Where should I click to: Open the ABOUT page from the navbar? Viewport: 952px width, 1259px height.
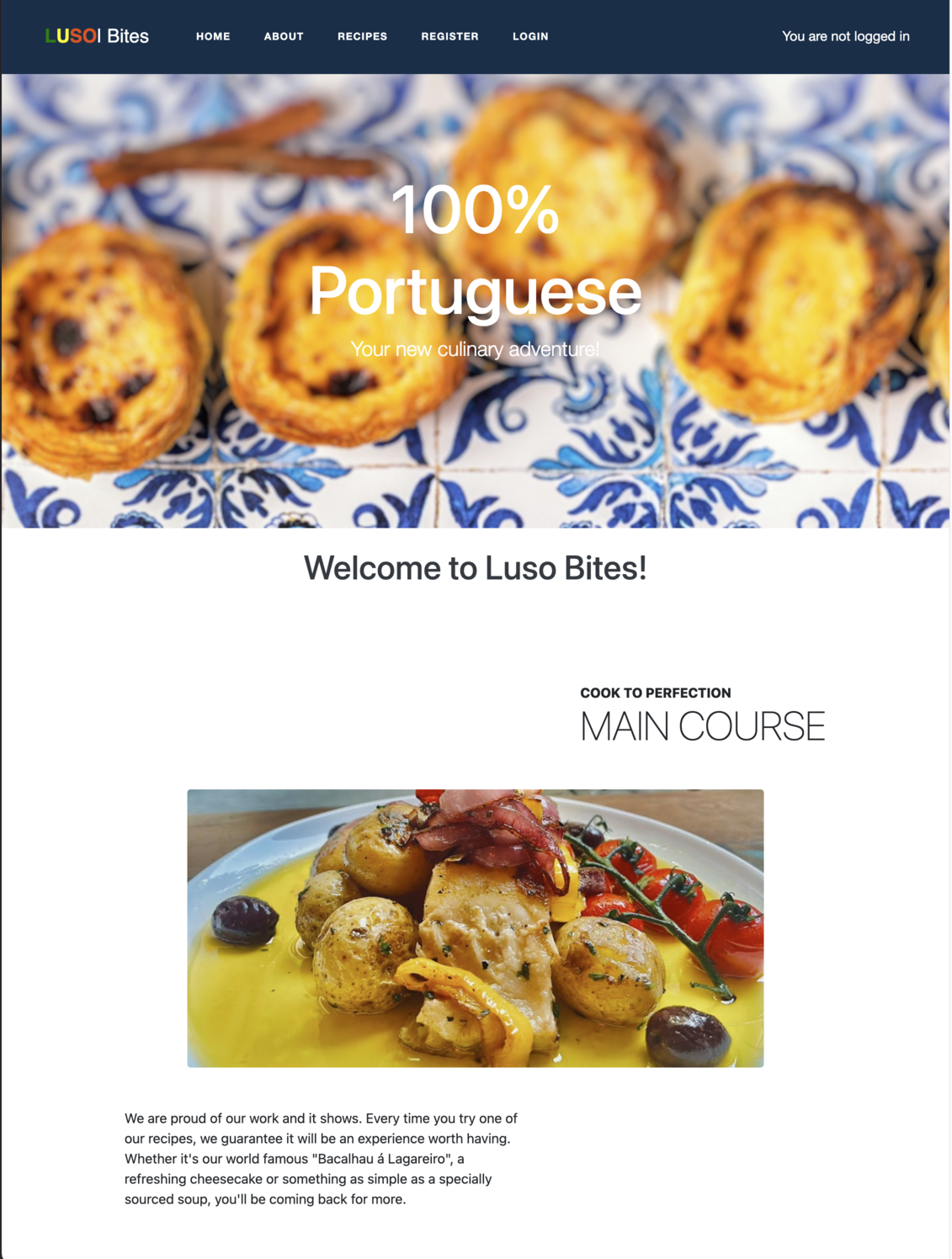(283, 36)
